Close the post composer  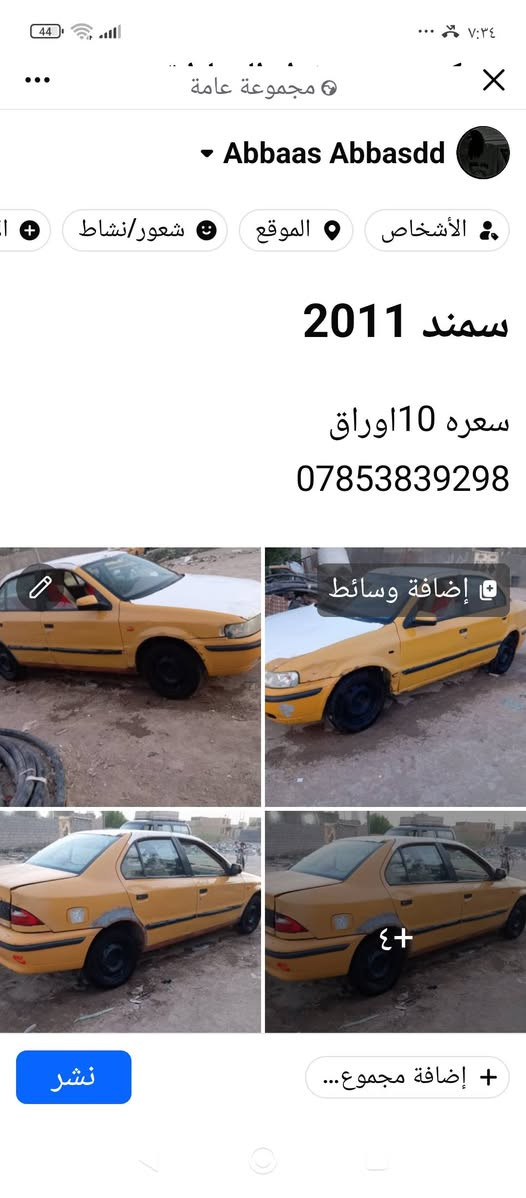coord(493,80)
